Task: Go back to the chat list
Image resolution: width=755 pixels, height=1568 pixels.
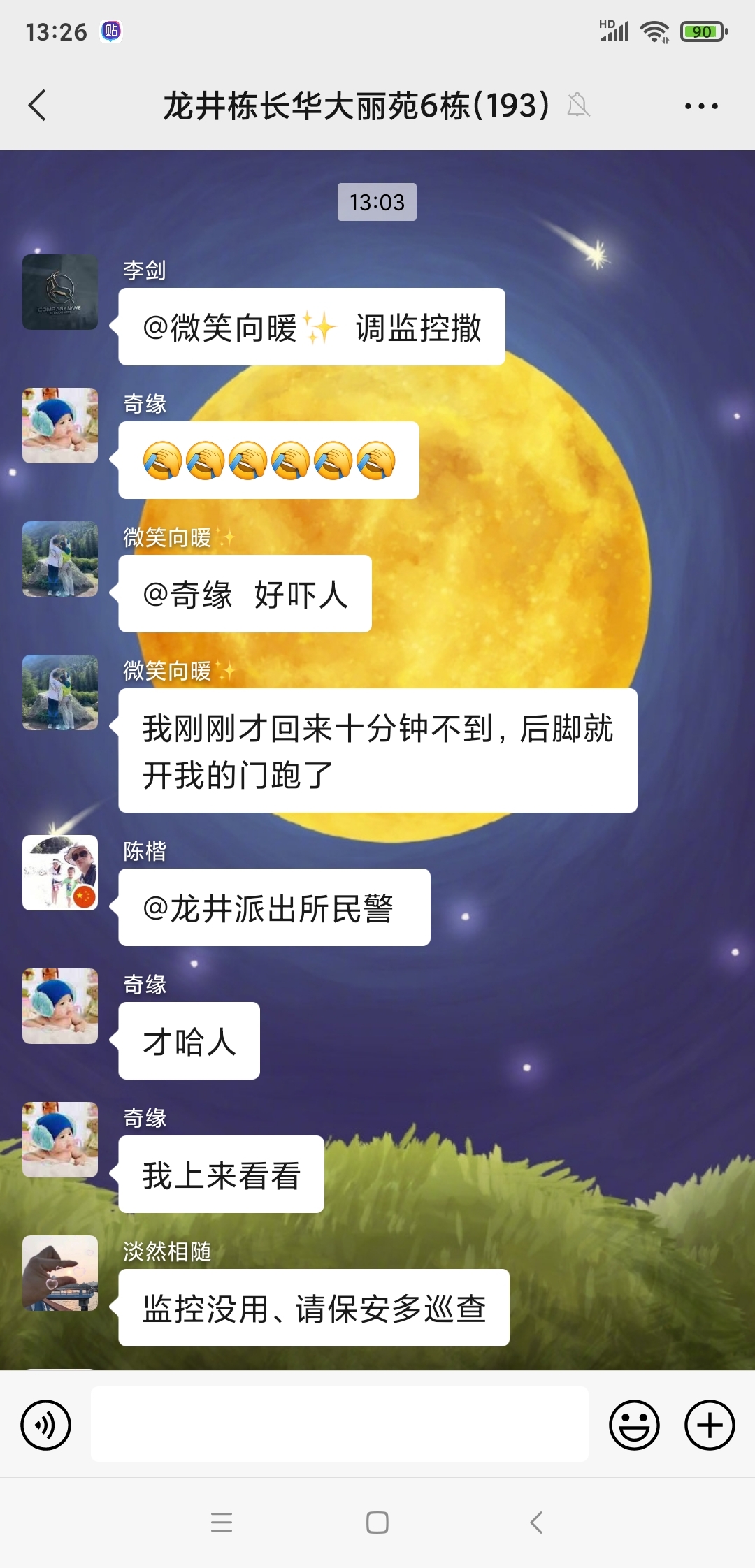Action: (x=38, y=106)
